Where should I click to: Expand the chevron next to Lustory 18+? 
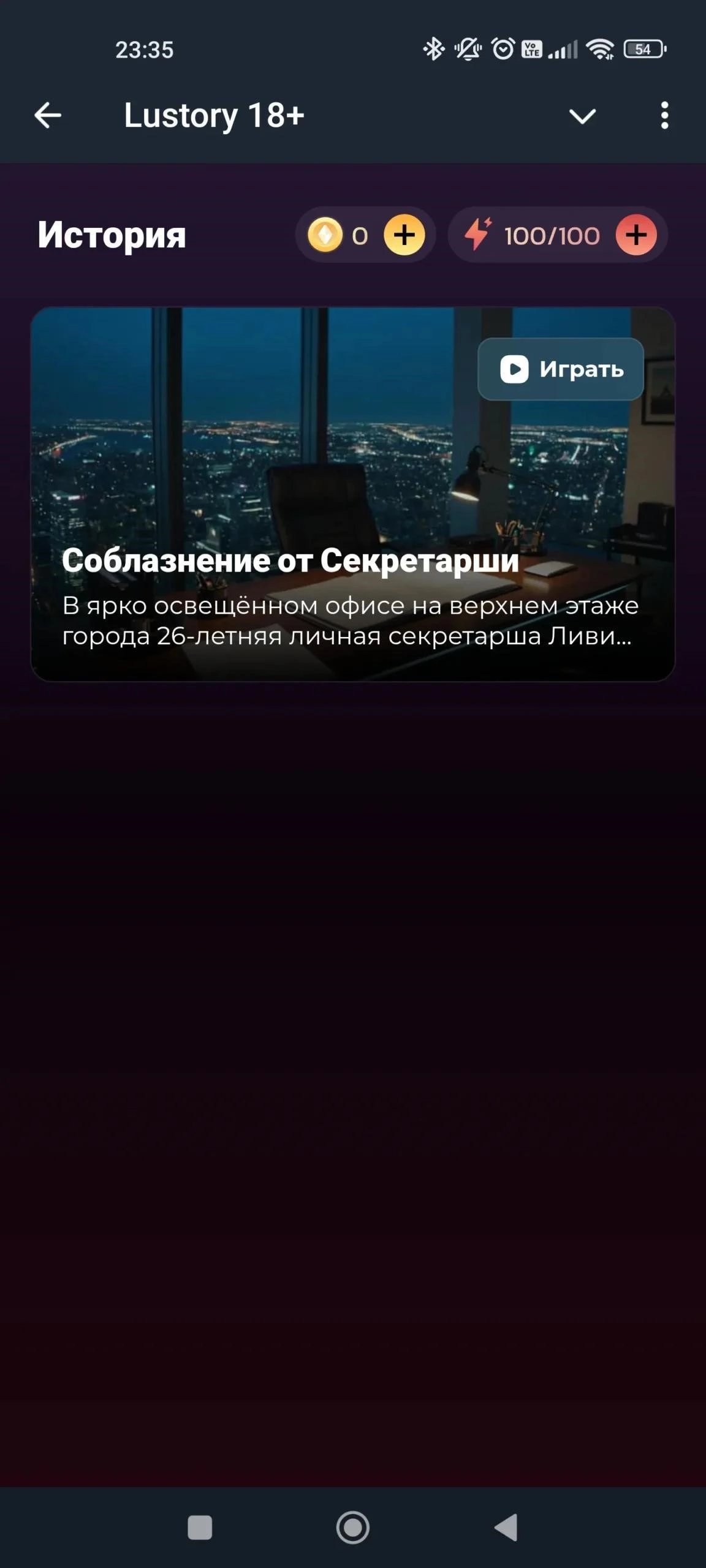582,116
